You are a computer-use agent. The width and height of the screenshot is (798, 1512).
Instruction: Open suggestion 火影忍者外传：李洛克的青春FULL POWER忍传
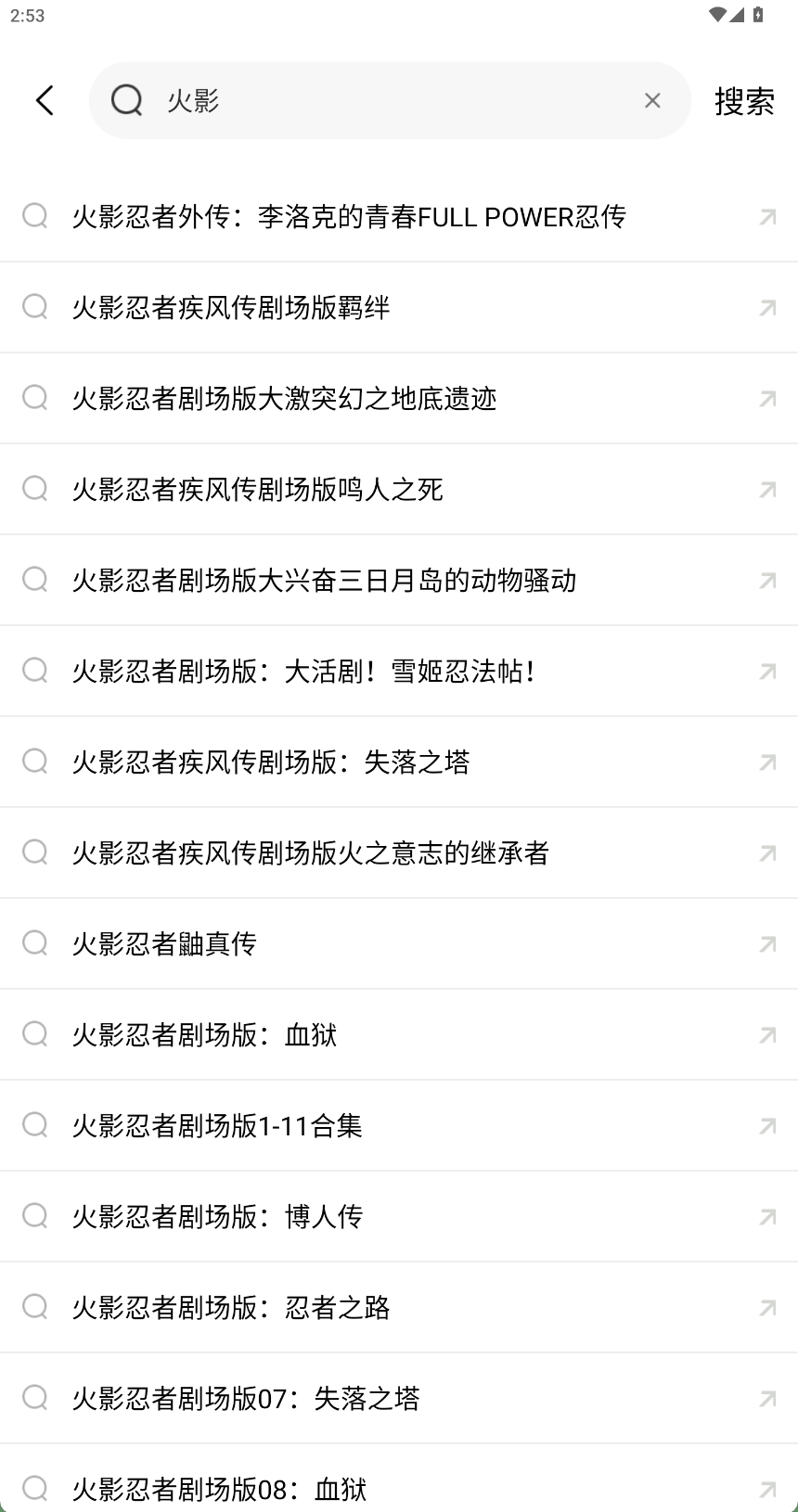(x=349, y=217)
